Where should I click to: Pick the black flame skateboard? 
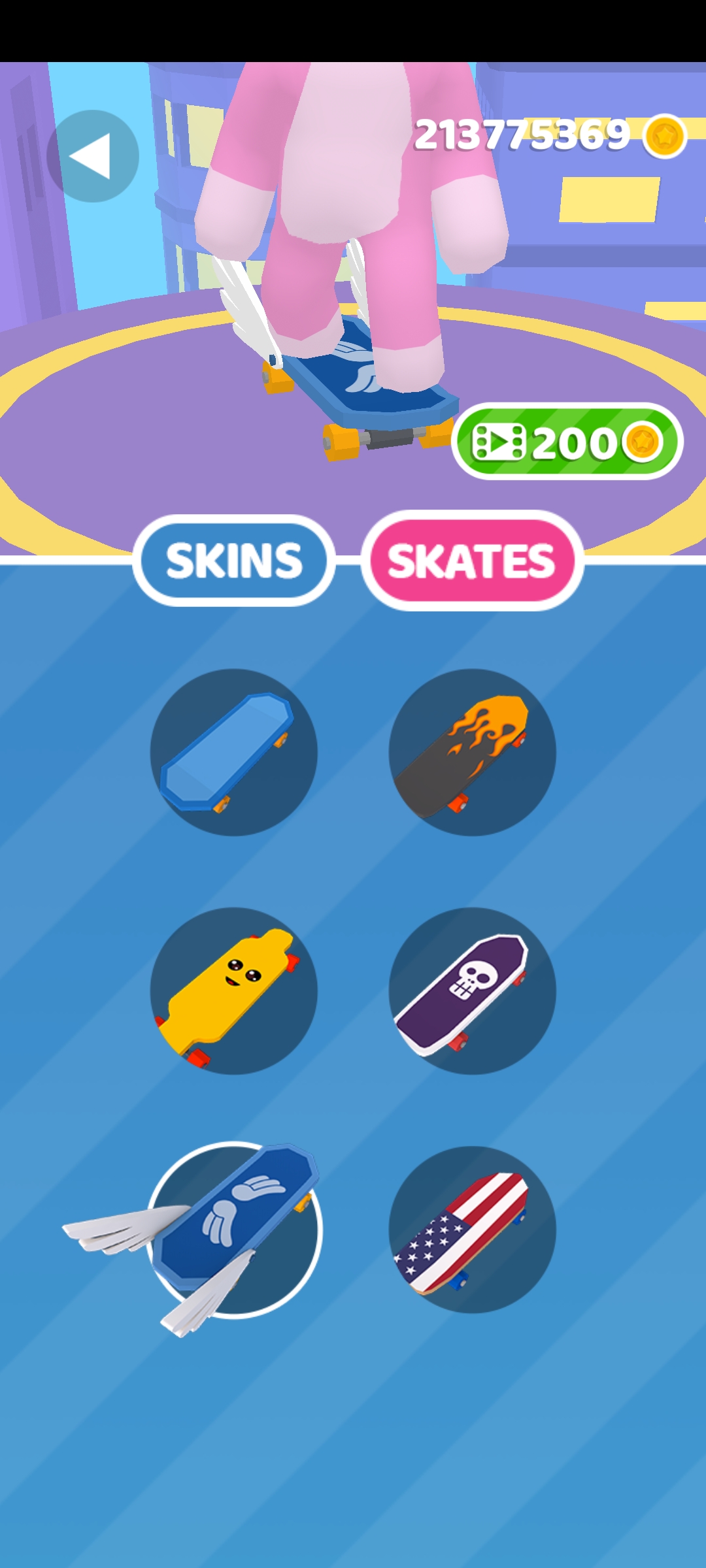click(472, 752)
